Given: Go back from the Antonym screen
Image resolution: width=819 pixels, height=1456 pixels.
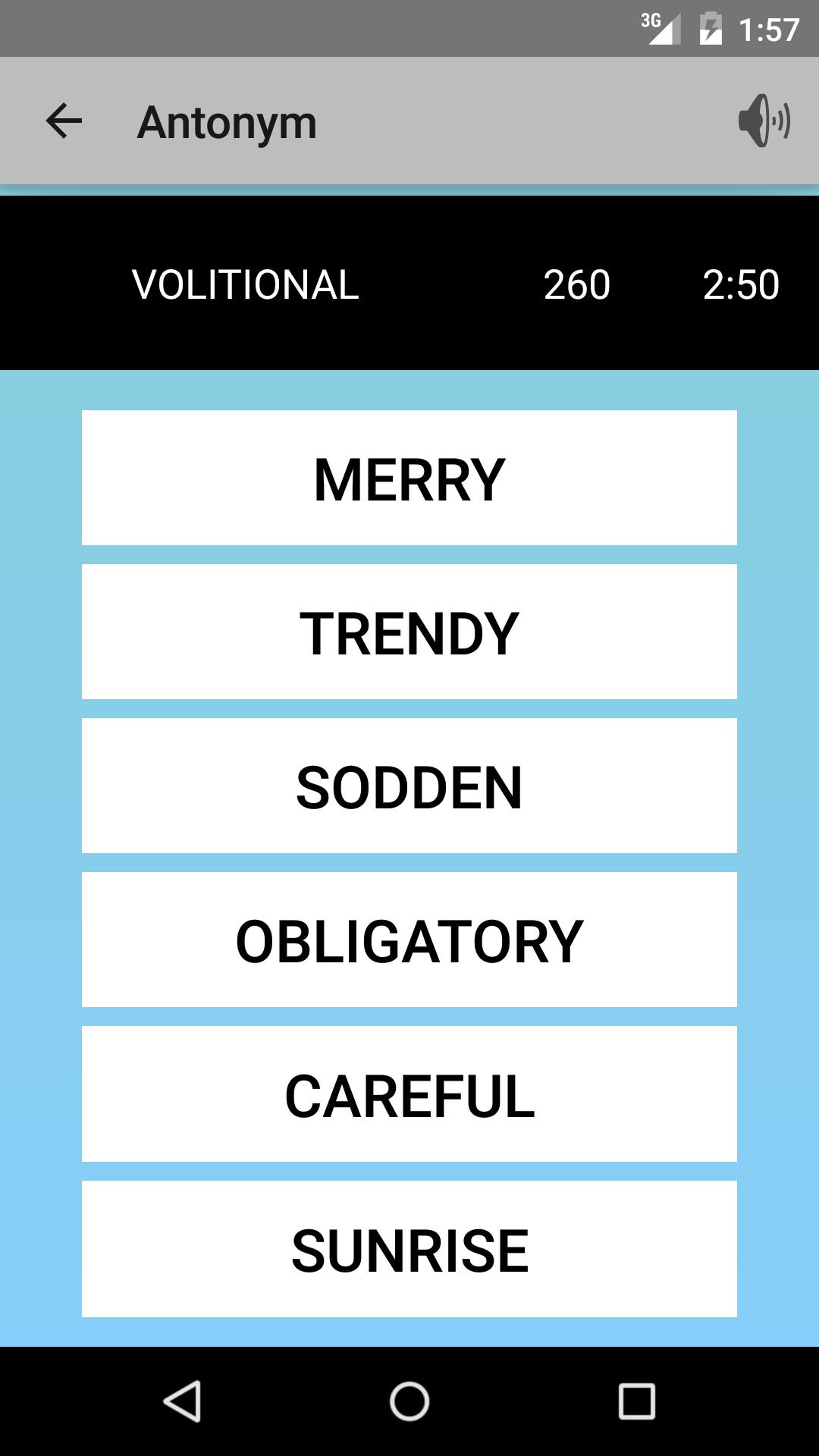Looking at the screenshot, I should pyautogui.click(x=64, y=121).
